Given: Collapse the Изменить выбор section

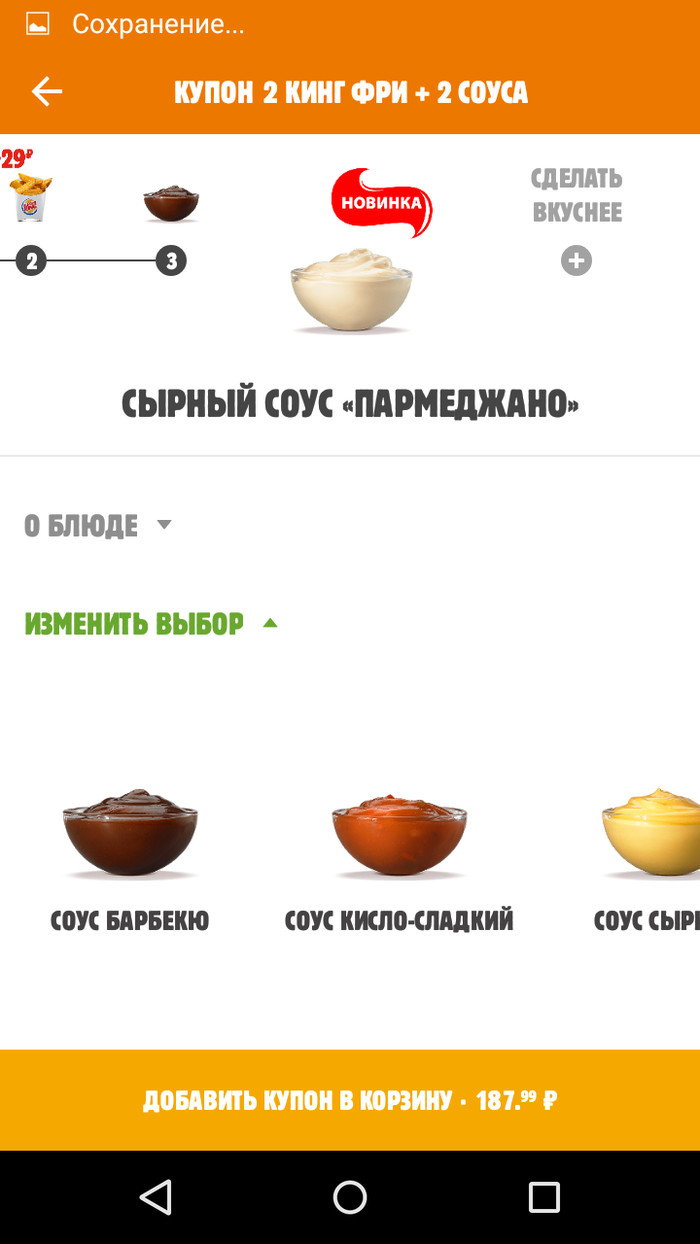Looking at the screenshot, I should pyautogui.click(x=150, y=624).
